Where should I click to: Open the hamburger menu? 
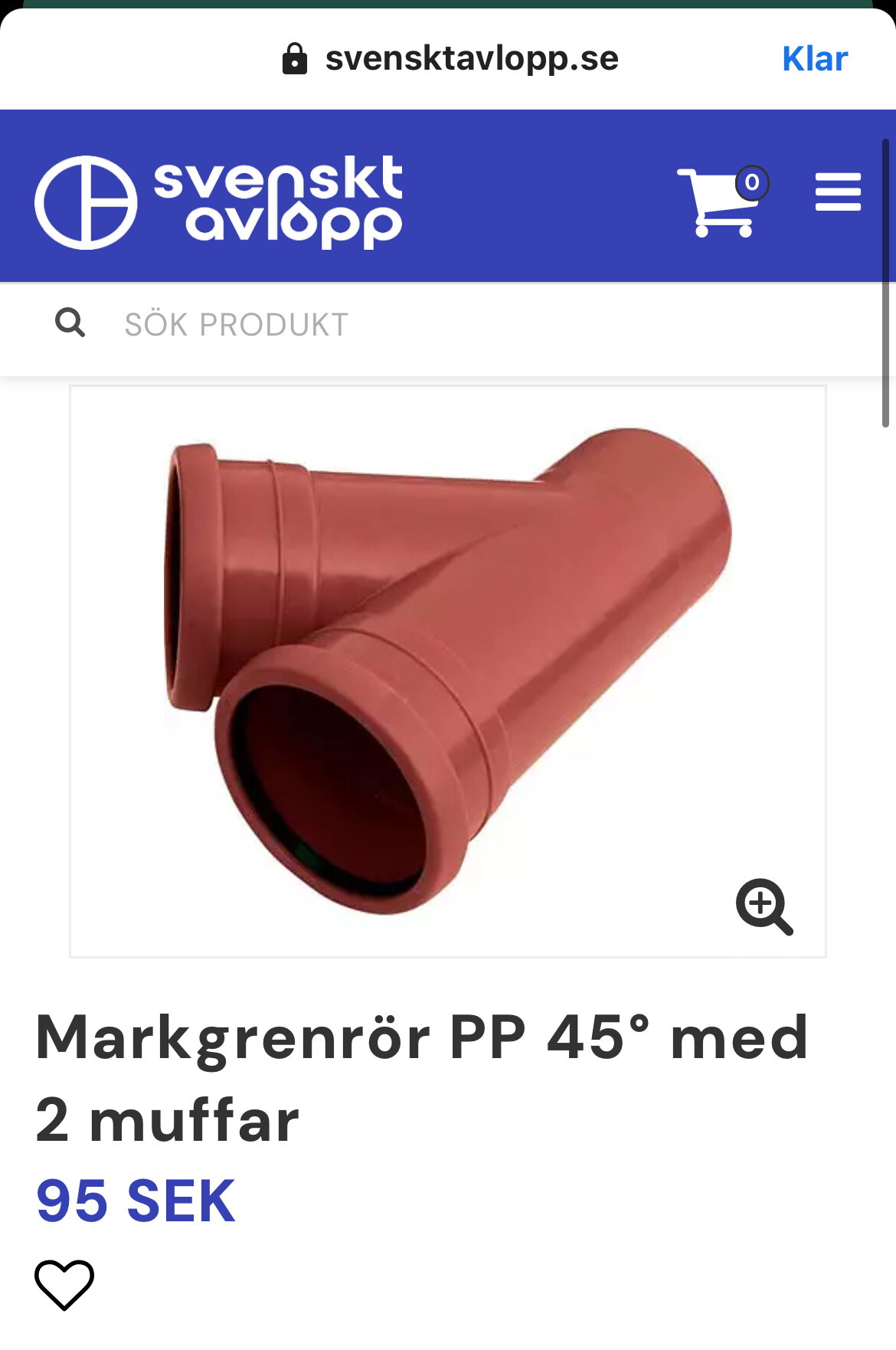click(838, 192)
